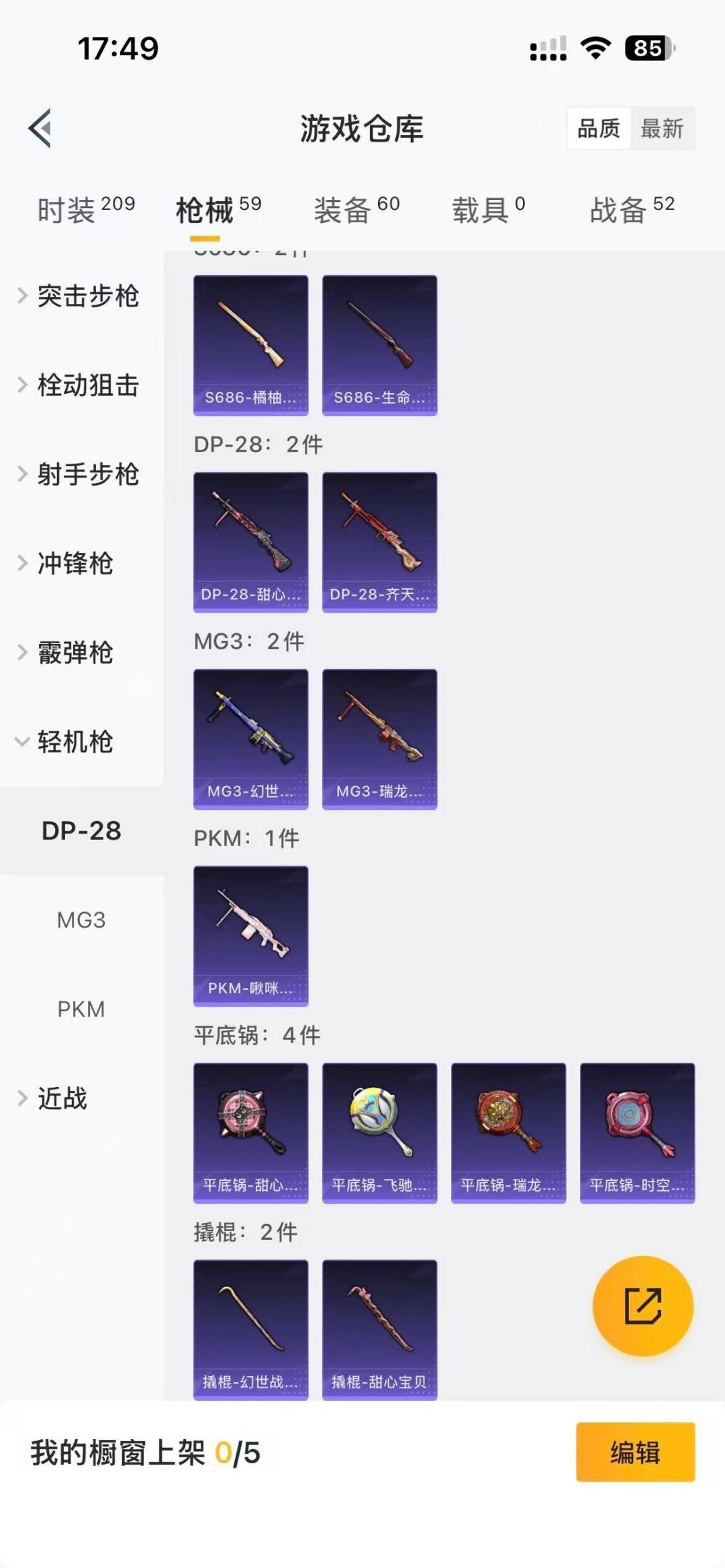Select MG3 under the light machine gun list
This screenshot has height=1568, width=725.
(81, 920)
